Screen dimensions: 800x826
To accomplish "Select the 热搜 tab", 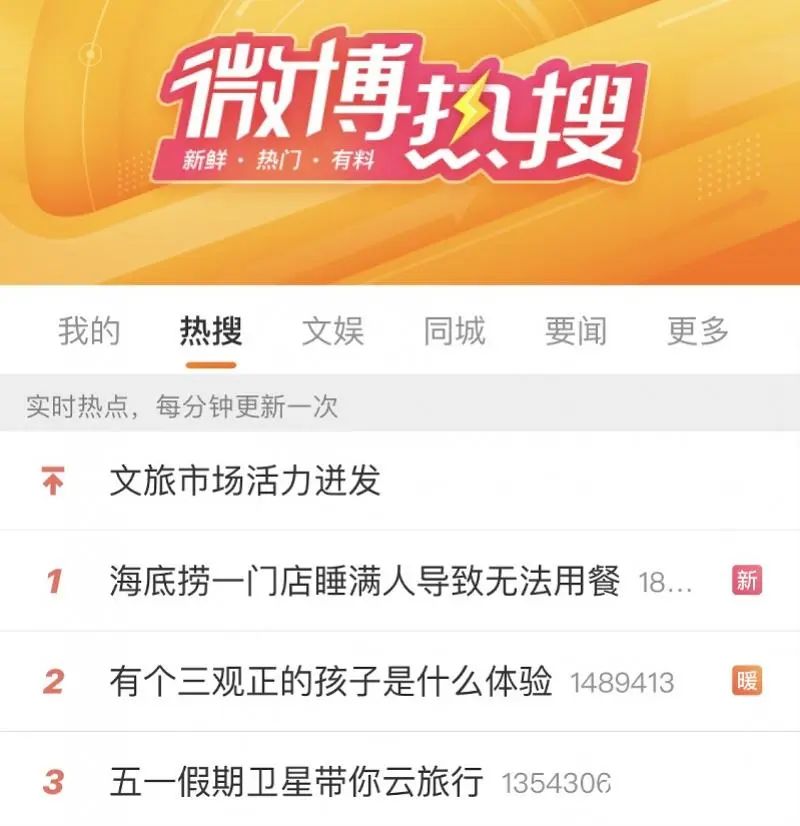I will point(211,331).
